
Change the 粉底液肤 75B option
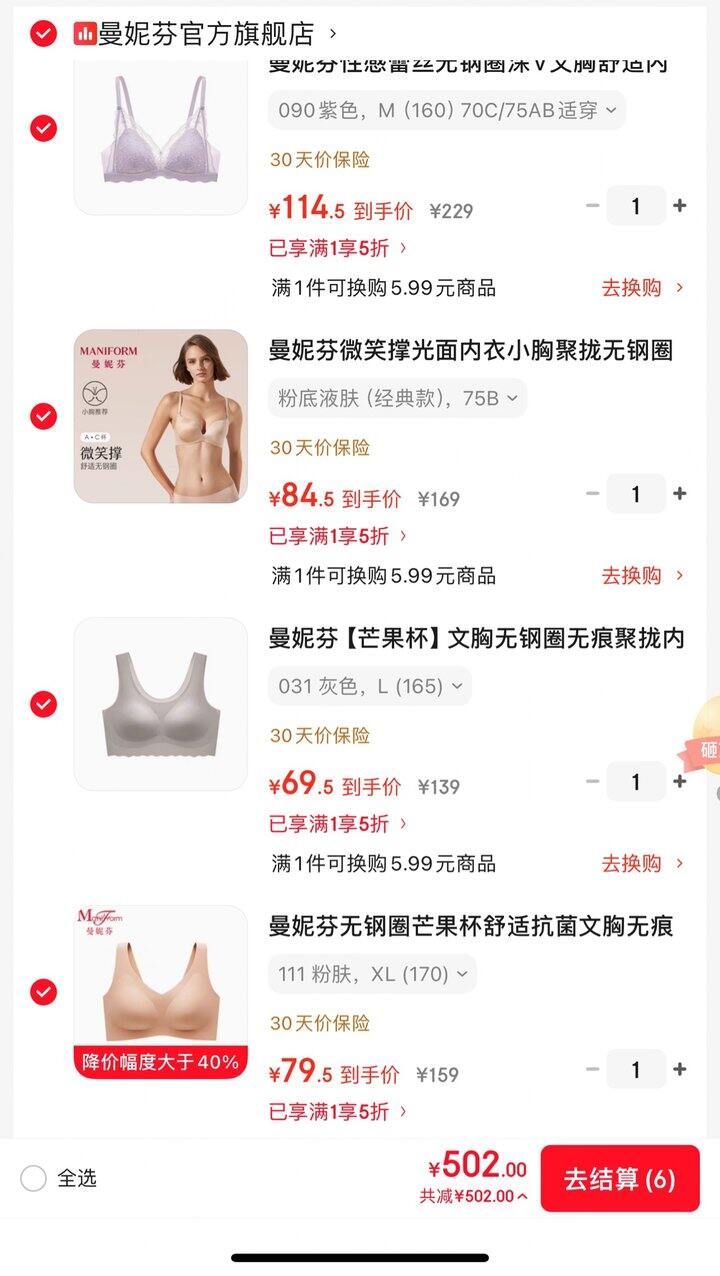tap(398, 398)
